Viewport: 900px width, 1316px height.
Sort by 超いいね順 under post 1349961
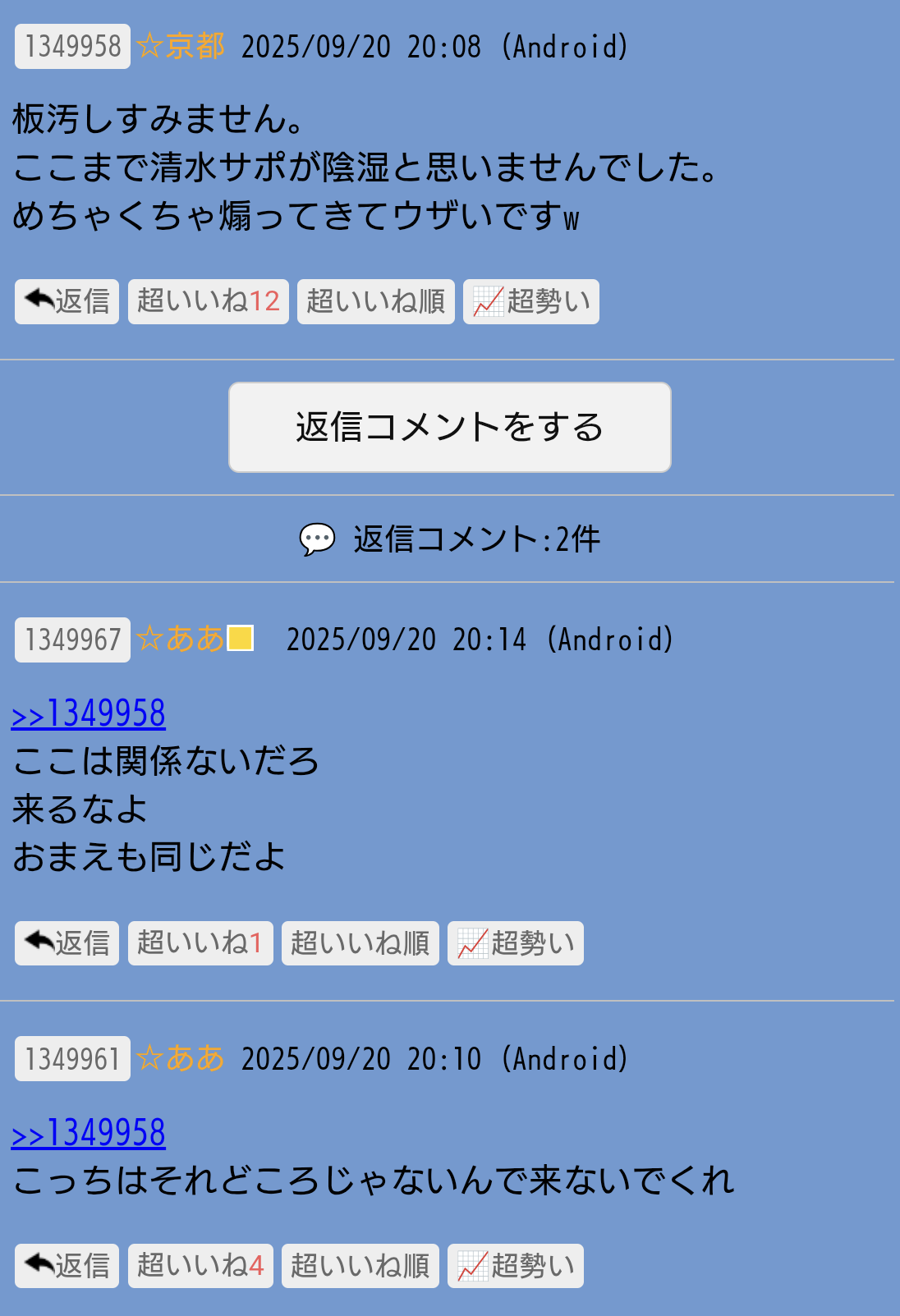tap(360, 1266)
